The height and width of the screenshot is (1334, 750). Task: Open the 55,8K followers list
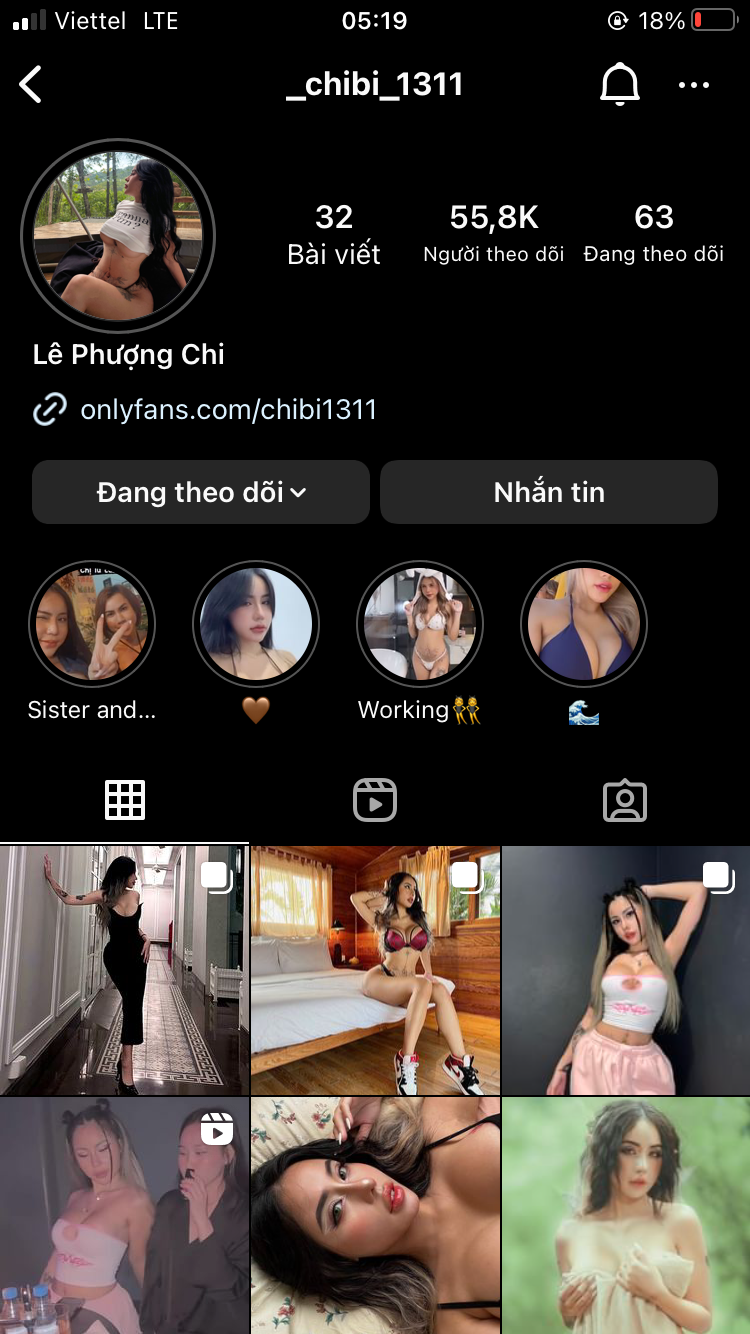pyautogui.click(x=494, y=233)
